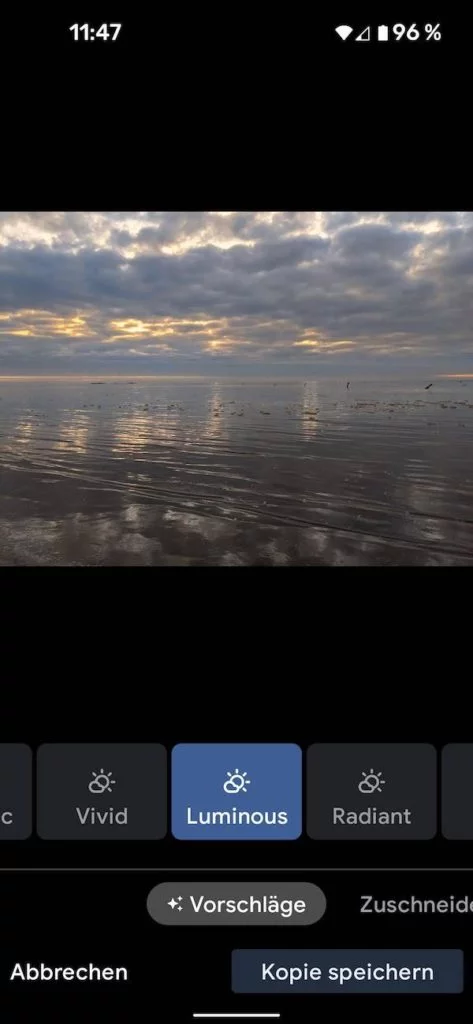Open the Zuschneiden tab
The width and height of the screenshot is (473, 1024).
416,904
